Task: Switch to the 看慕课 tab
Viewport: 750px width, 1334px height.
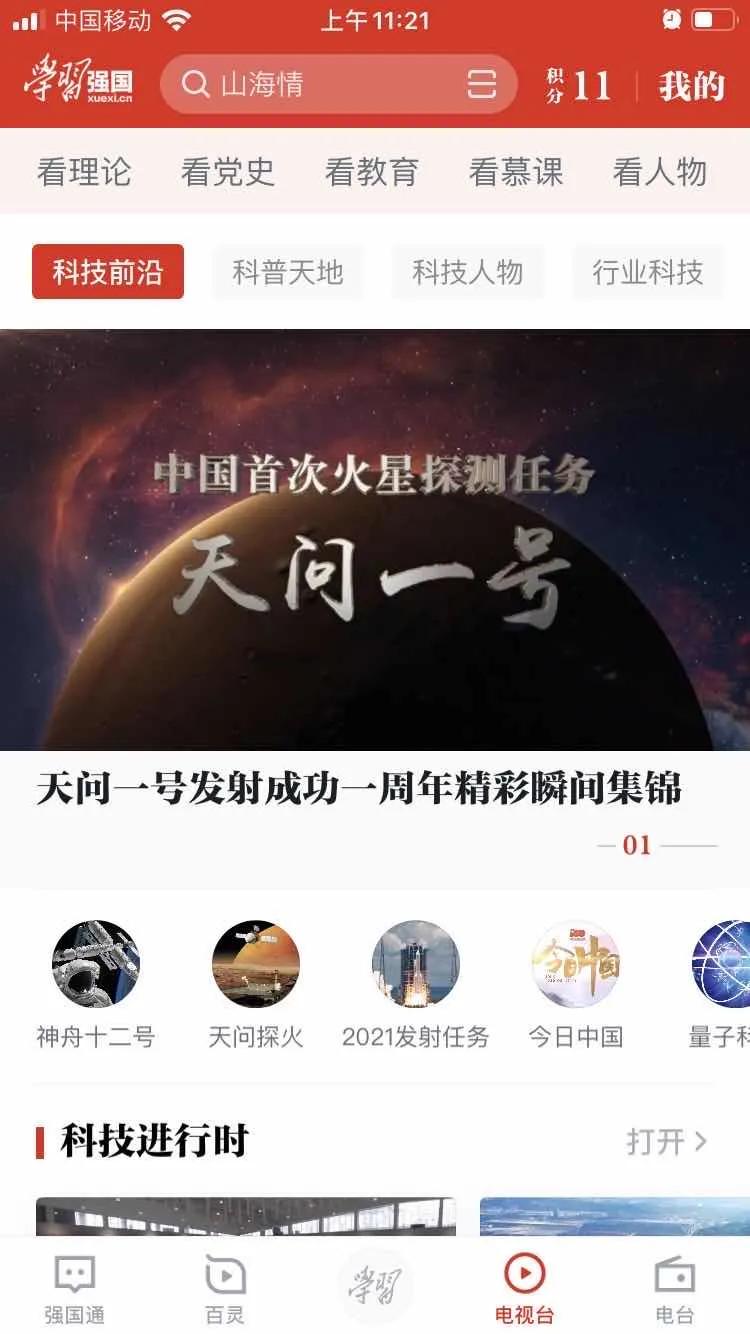Action: click(517, 172)
